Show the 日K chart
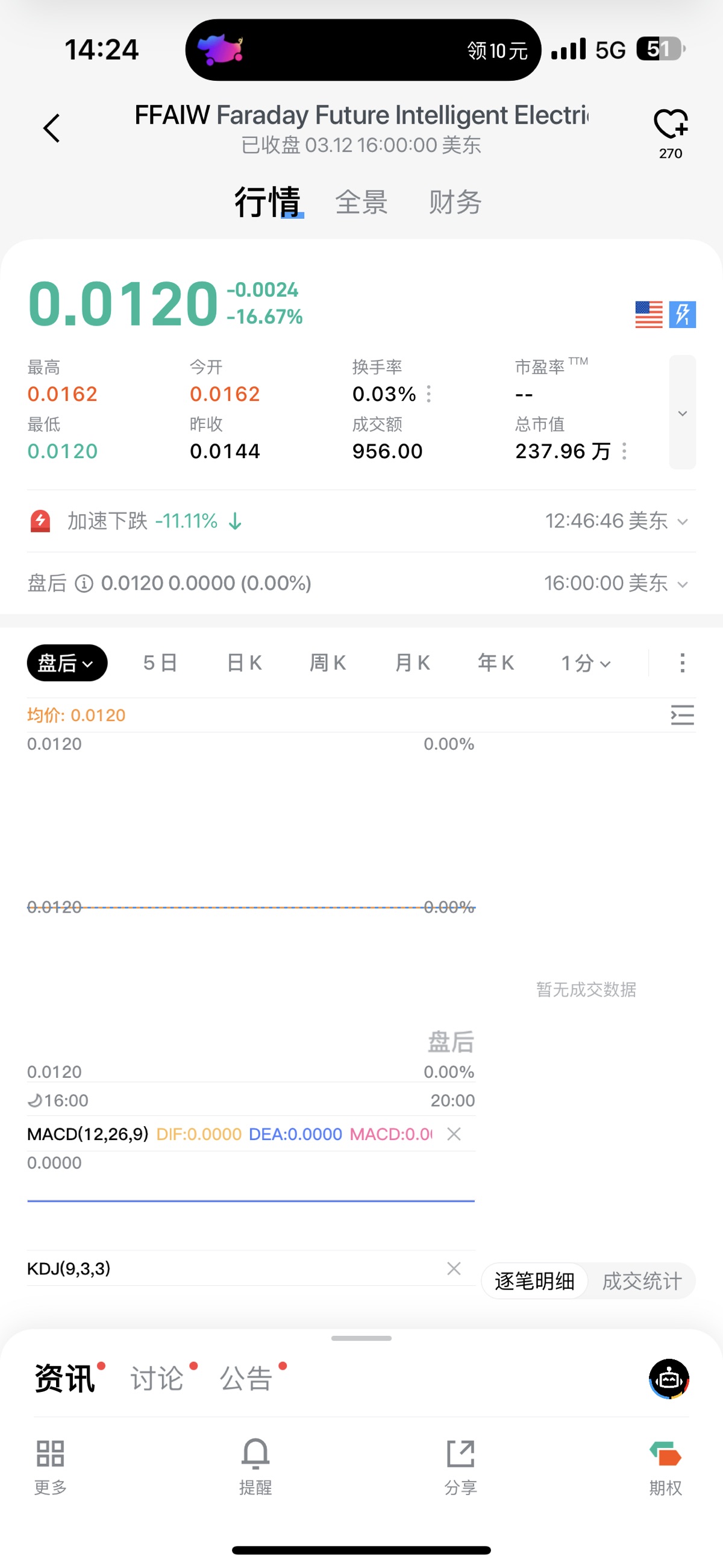 (244, 663)
